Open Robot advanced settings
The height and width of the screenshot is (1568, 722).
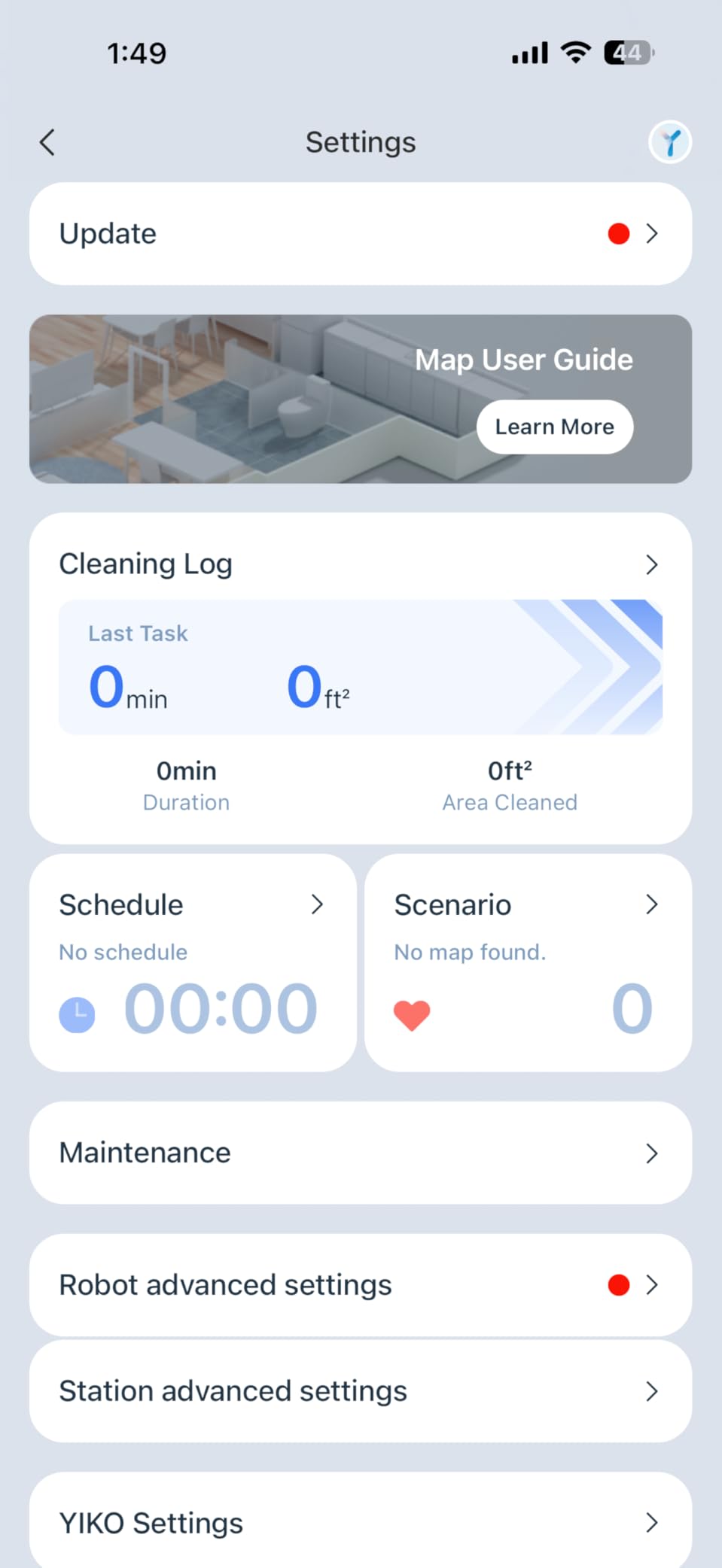pyautogui.click(x=361, y=1284)
